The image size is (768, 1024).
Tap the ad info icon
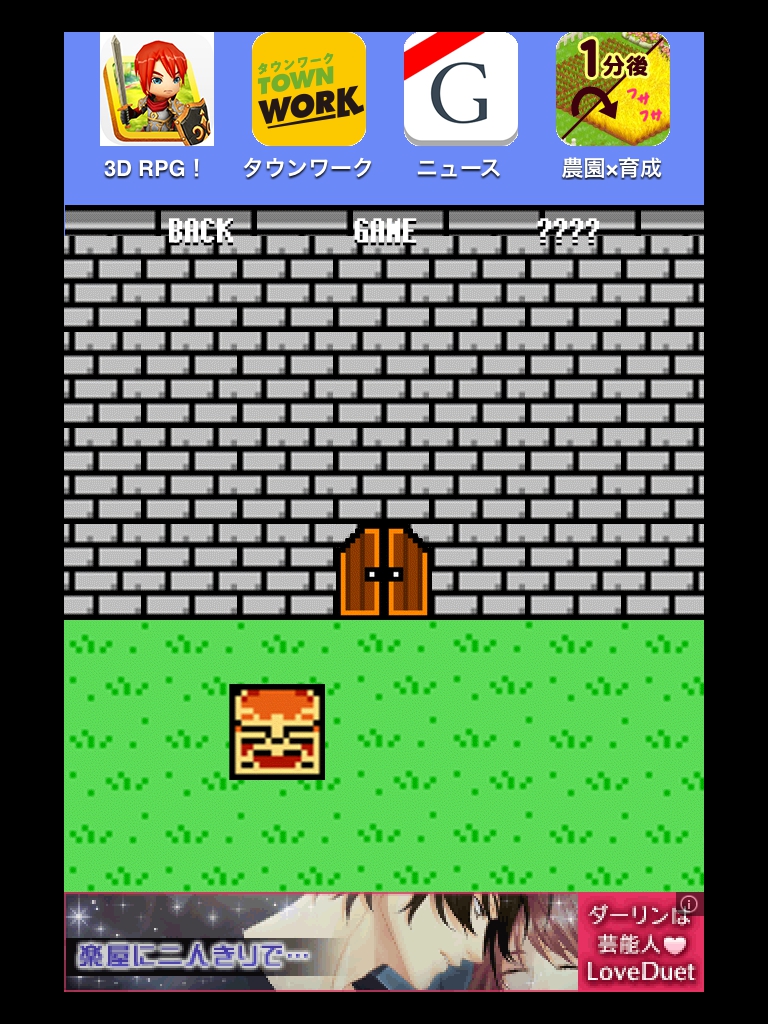(x=689, y=904)
